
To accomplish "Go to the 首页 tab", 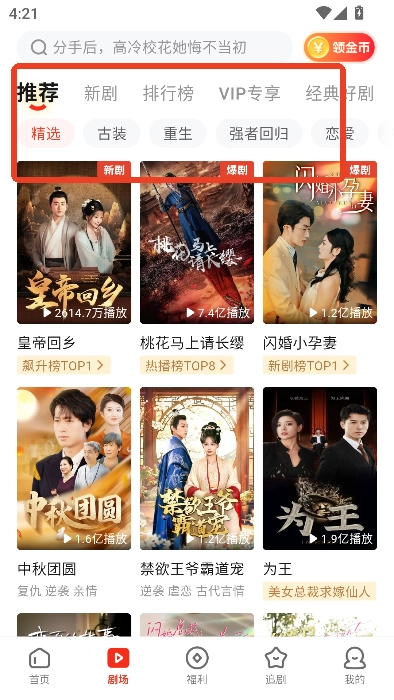I will tap(39, 666).
